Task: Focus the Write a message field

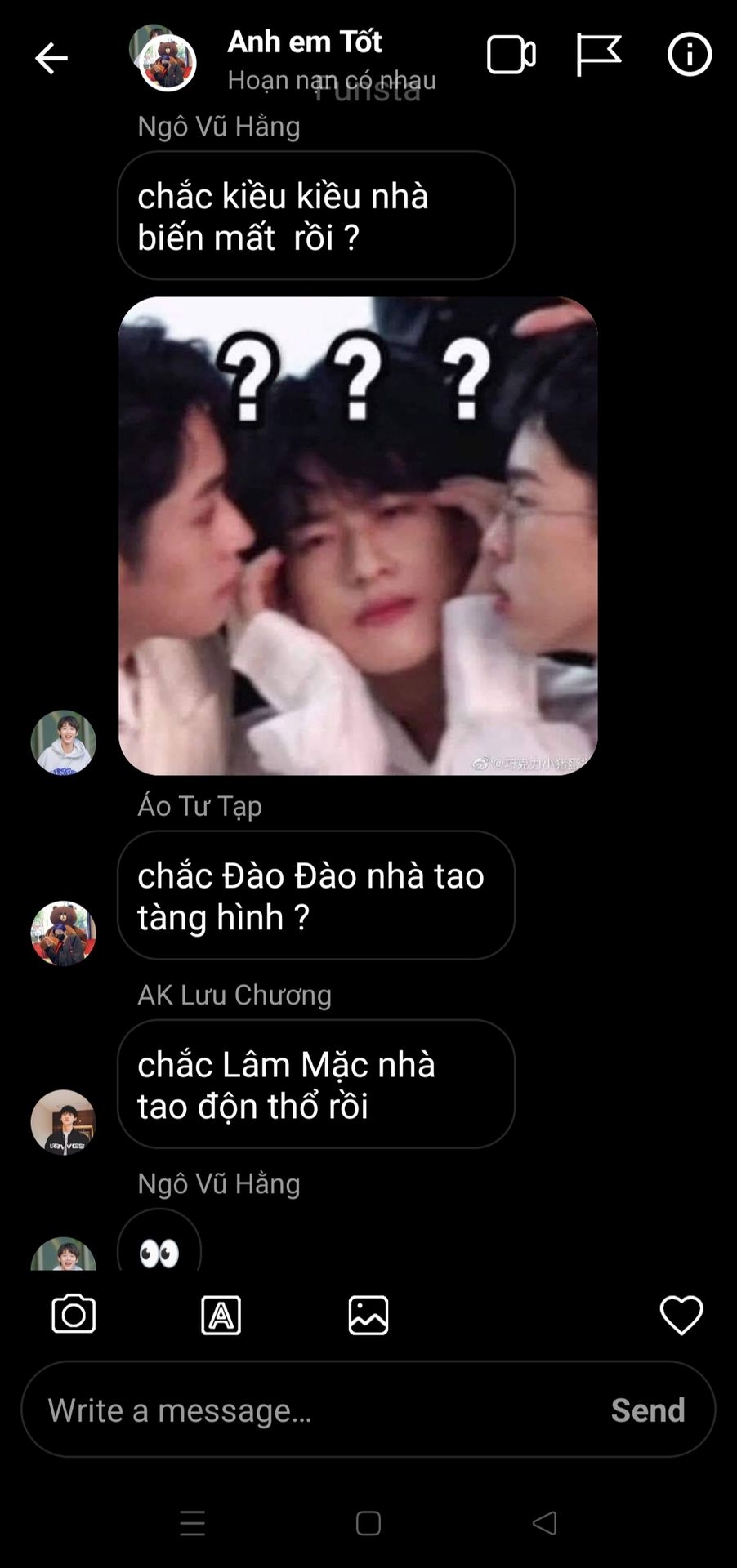Action: (x=319, y=1410)
